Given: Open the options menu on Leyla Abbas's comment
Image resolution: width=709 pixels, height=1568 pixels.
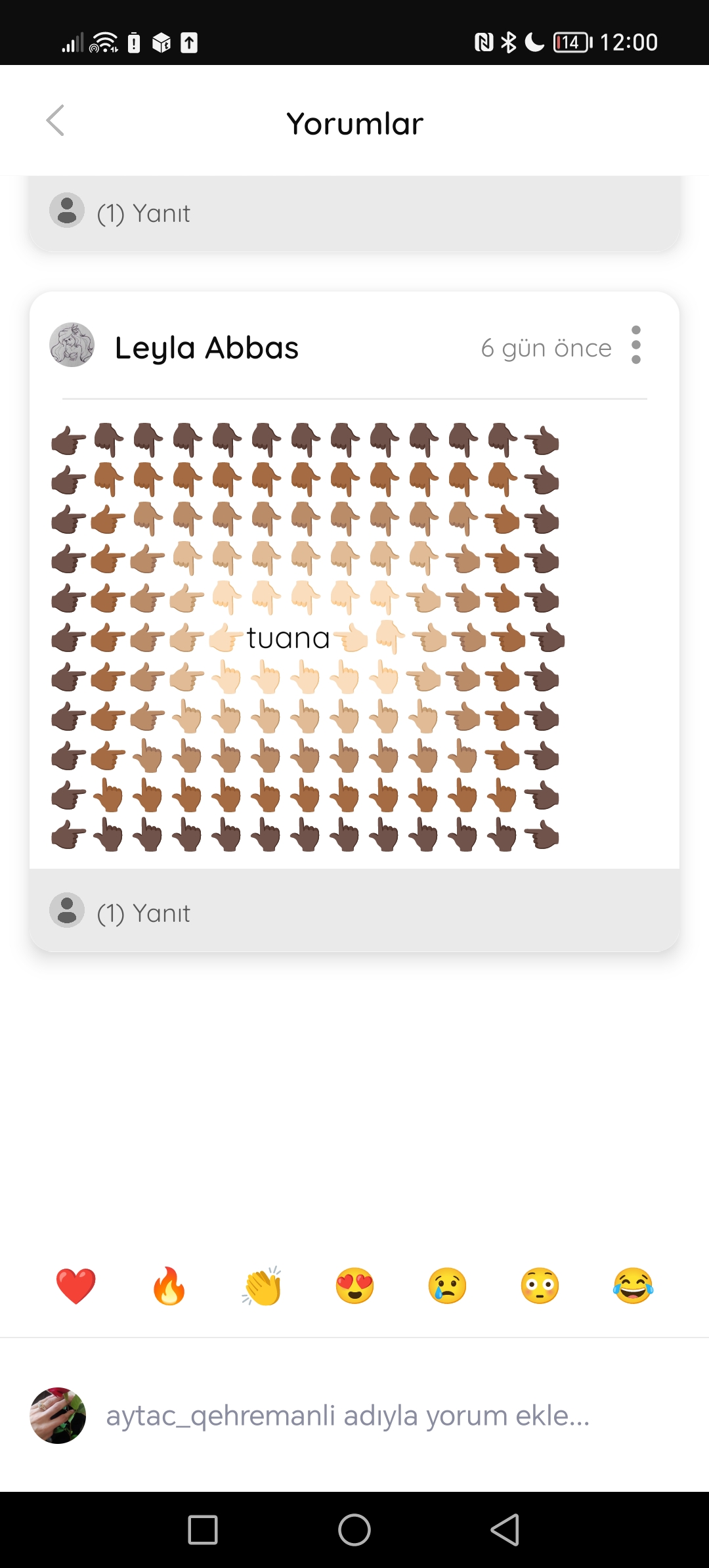Looking at the screenshot, I should point(635,345).
